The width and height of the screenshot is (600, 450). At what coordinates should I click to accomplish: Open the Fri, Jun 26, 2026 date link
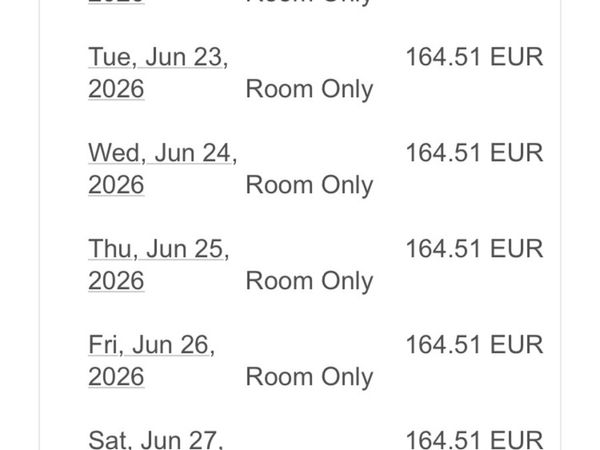151,346
